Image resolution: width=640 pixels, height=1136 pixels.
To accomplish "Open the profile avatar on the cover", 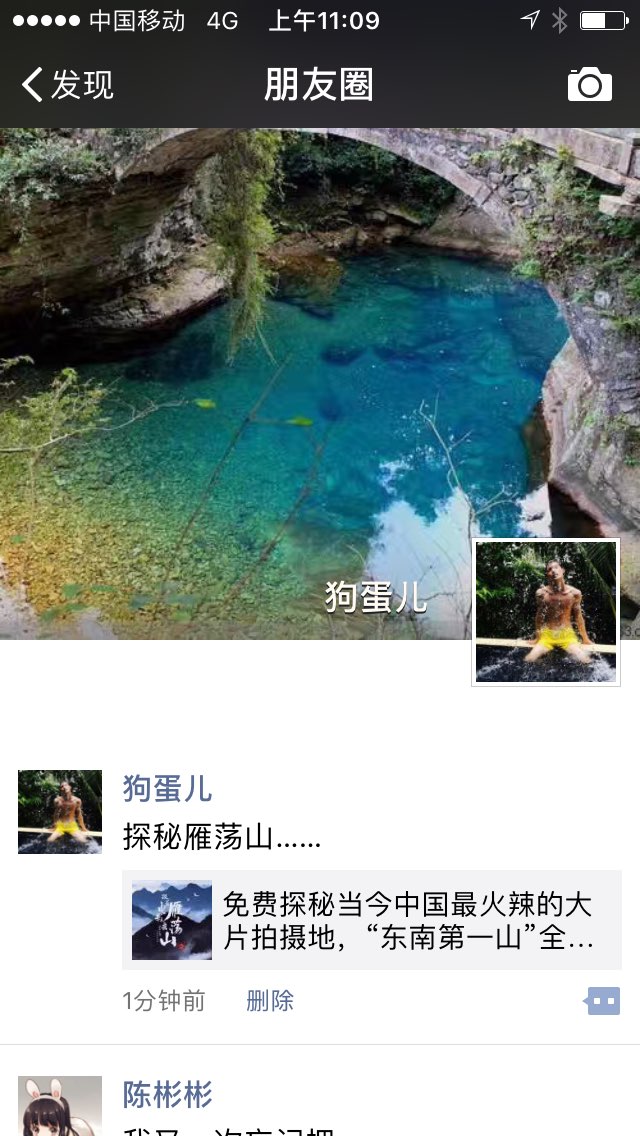I will coord(546,612).
